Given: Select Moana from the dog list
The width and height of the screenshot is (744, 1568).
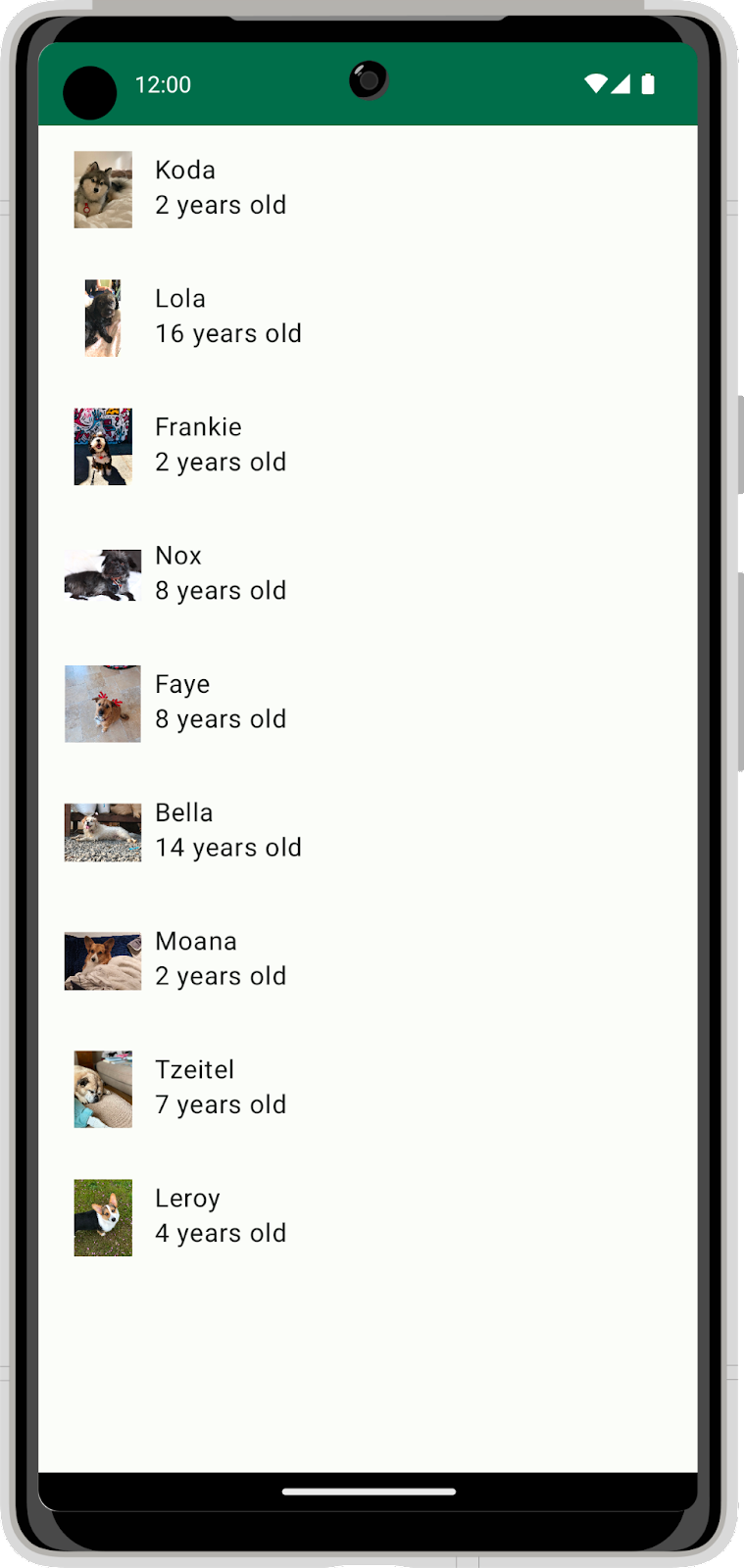Looking at the screenshot, I should 221,958.
